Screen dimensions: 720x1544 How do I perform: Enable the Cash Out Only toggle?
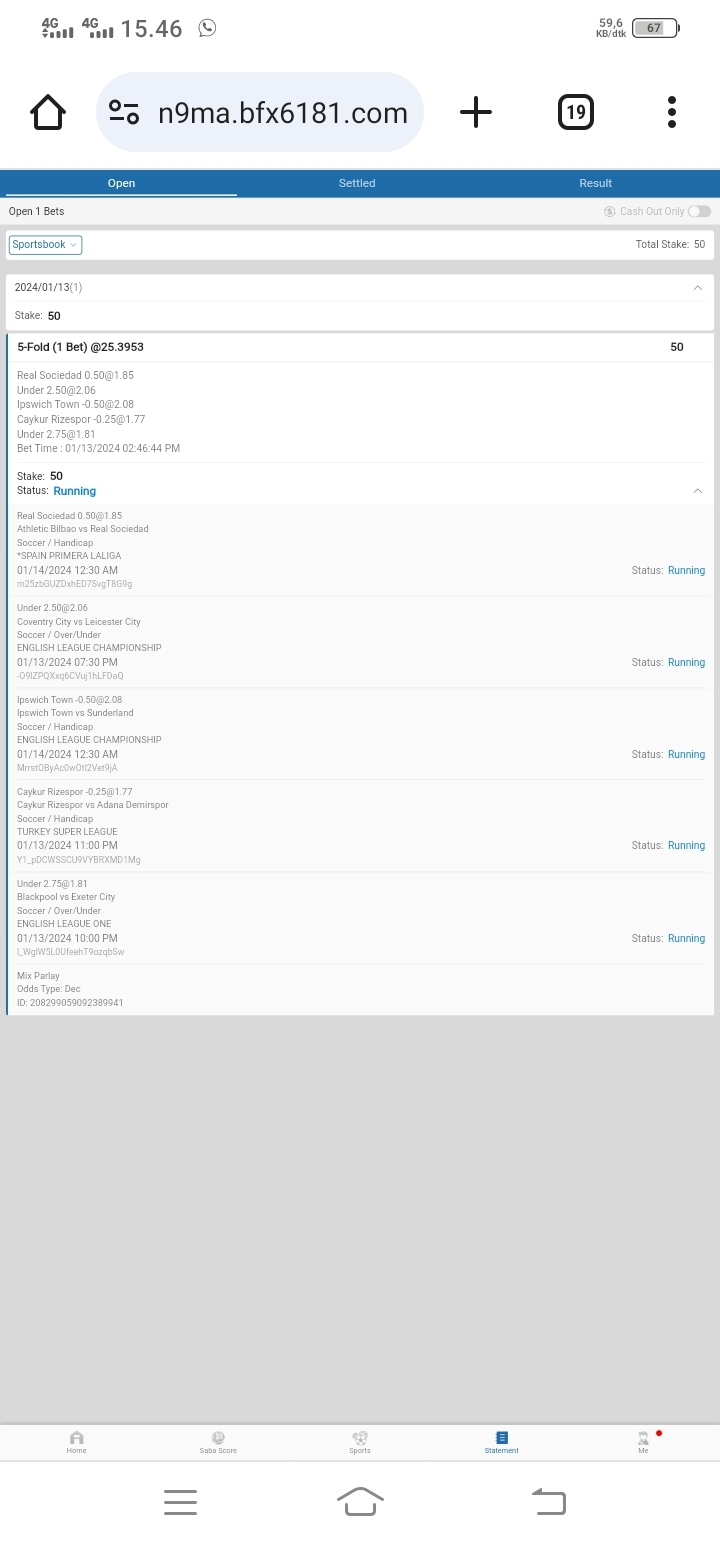pos(699,211)
